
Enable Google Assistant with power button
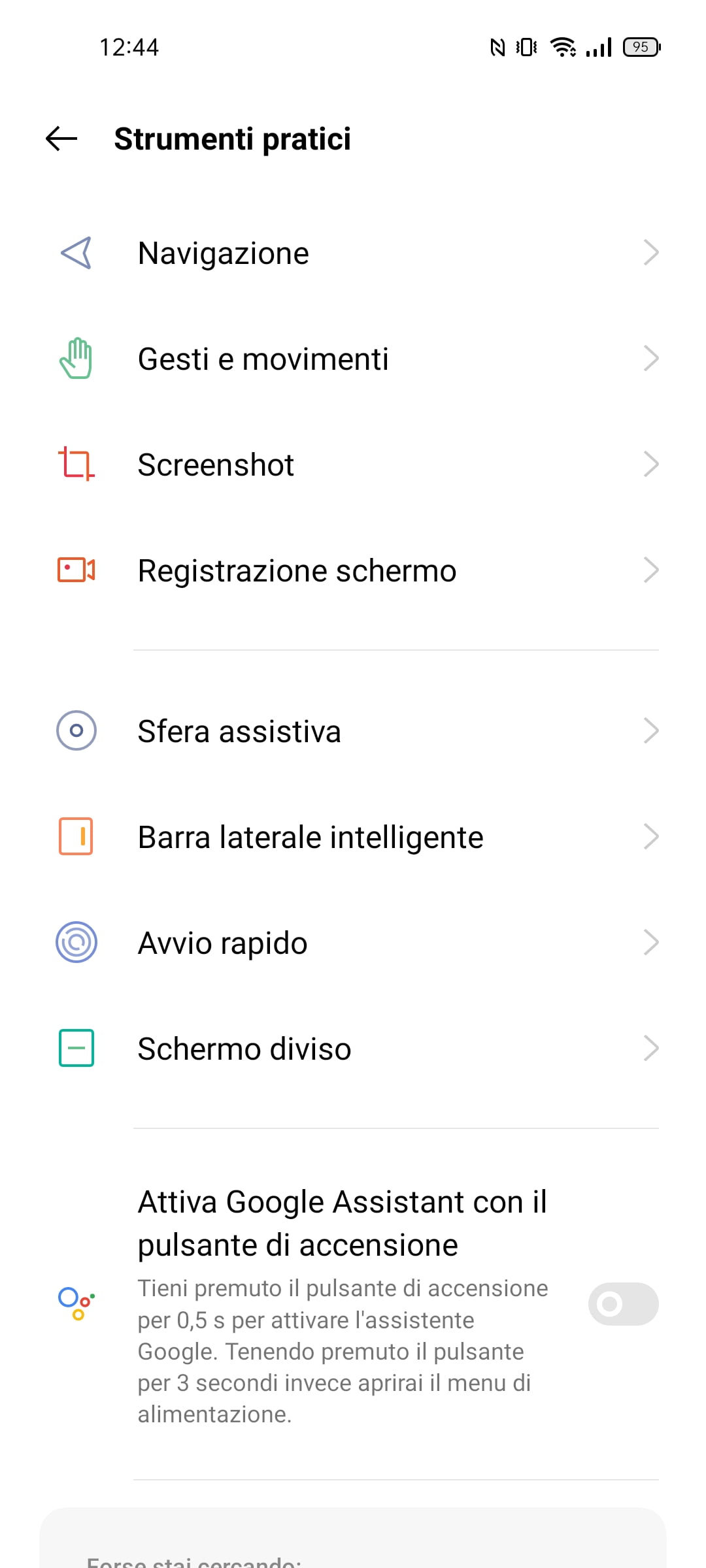tap(623, 1304)
